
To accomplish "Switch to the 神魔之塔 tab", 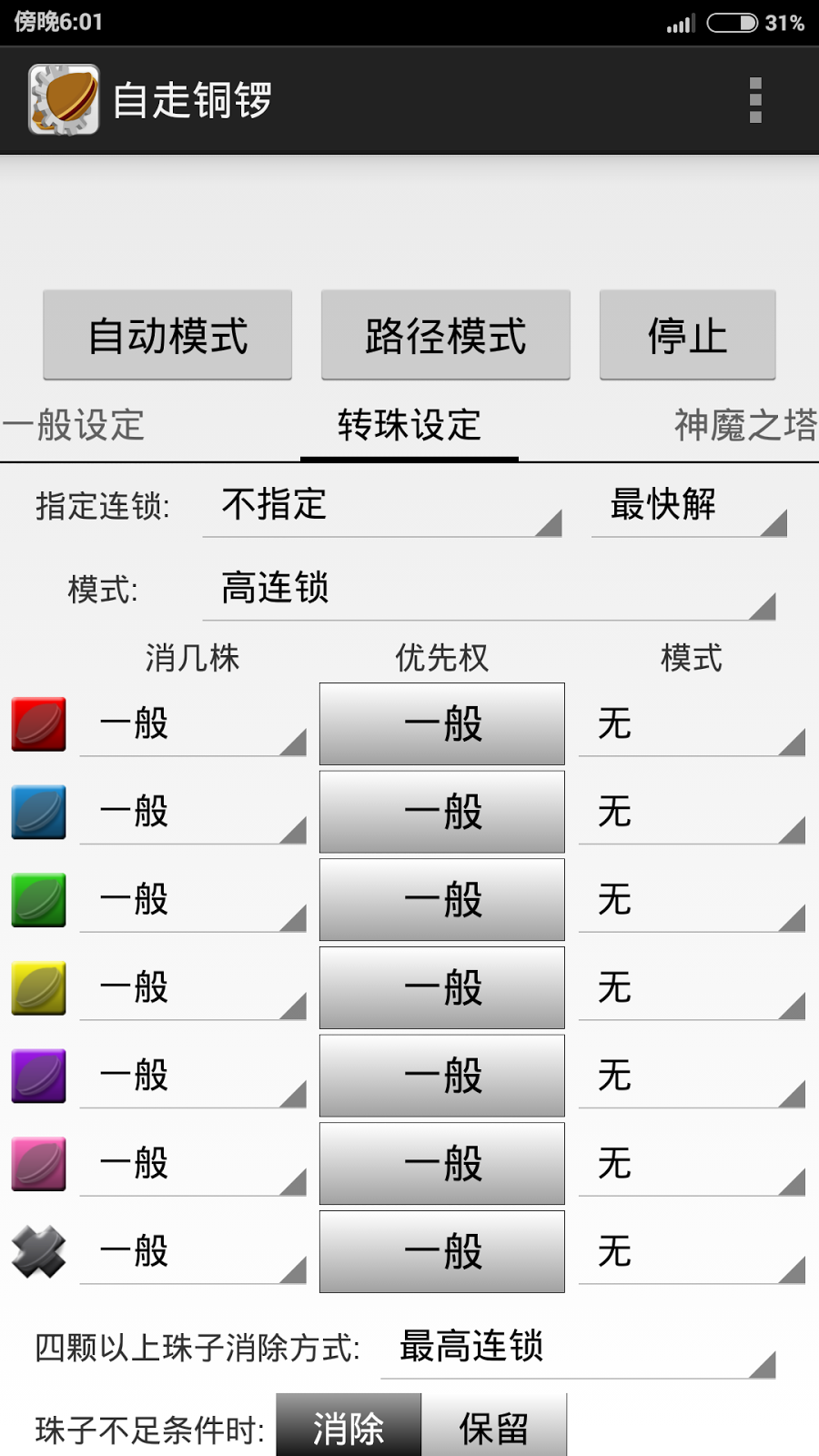I will click(x=744, y=425).
